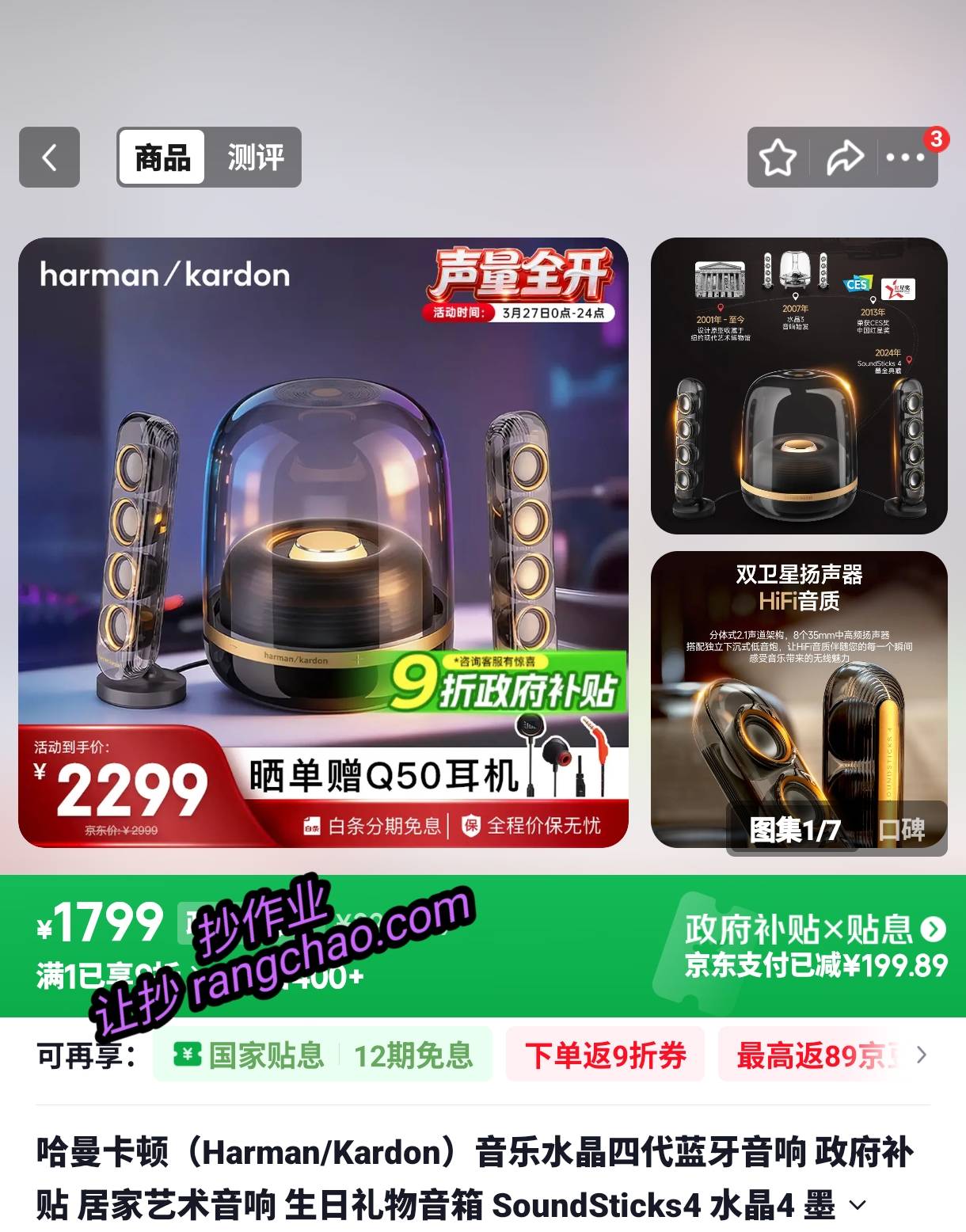Tap the 国家贴息 12期免息 chip
The image size is (966, 1232).
click(323, 1055)
